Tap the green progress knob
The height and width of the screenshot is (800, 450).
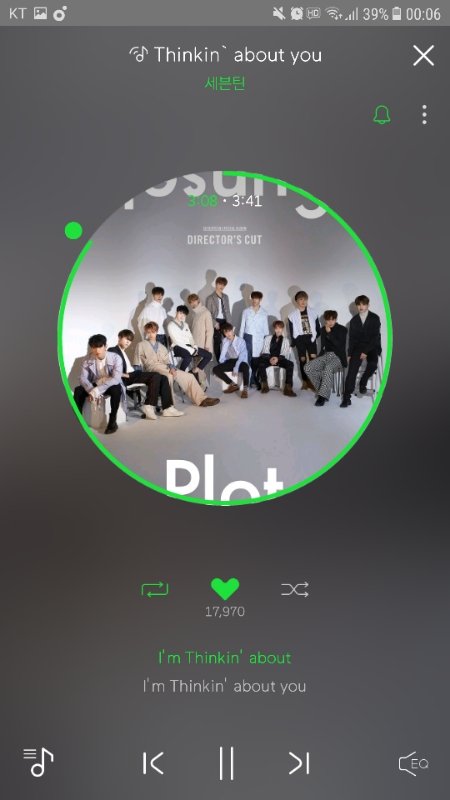pyautogui.click(x=73, y=231)
